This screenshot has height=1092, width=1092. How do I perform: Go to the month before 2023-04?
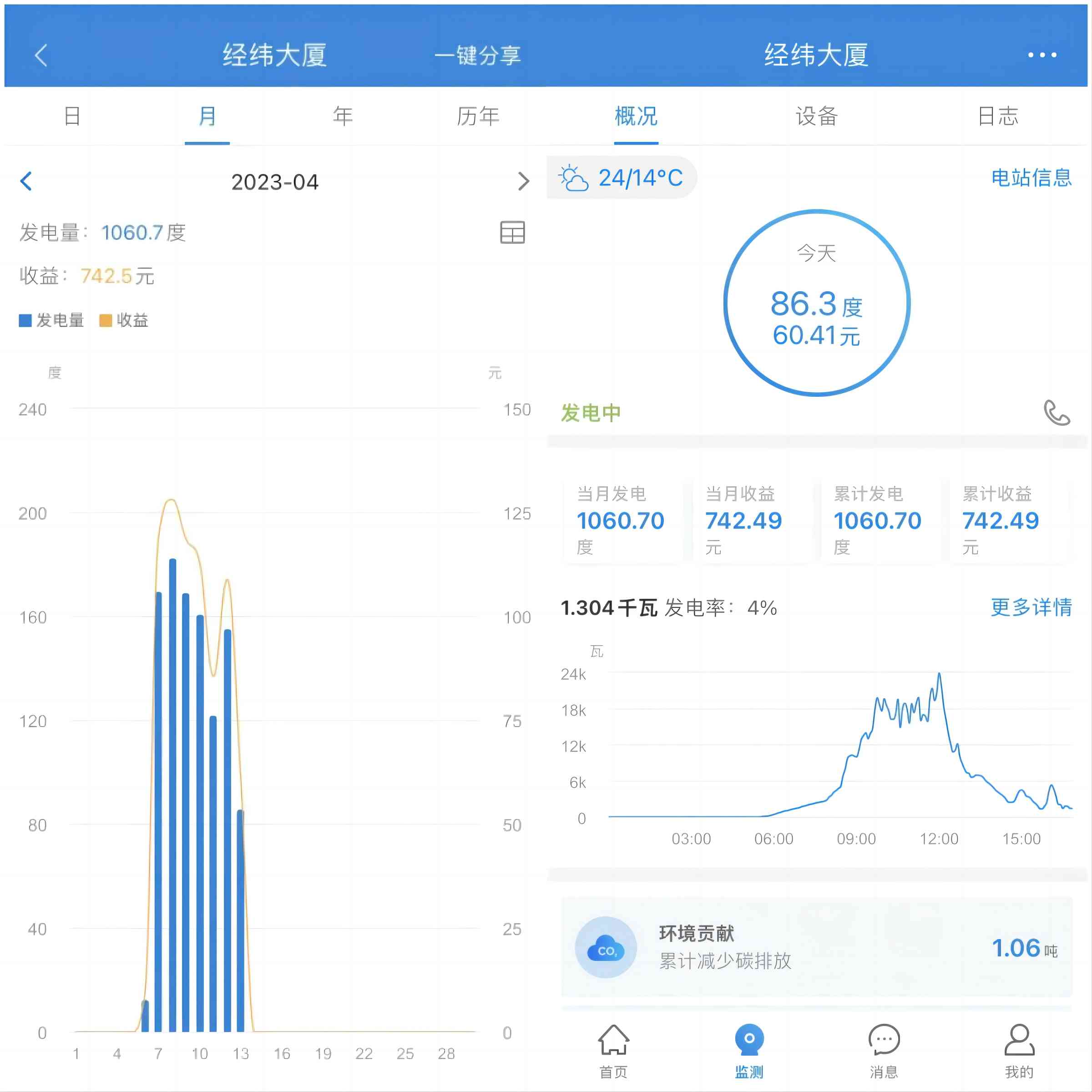(26, 182)
